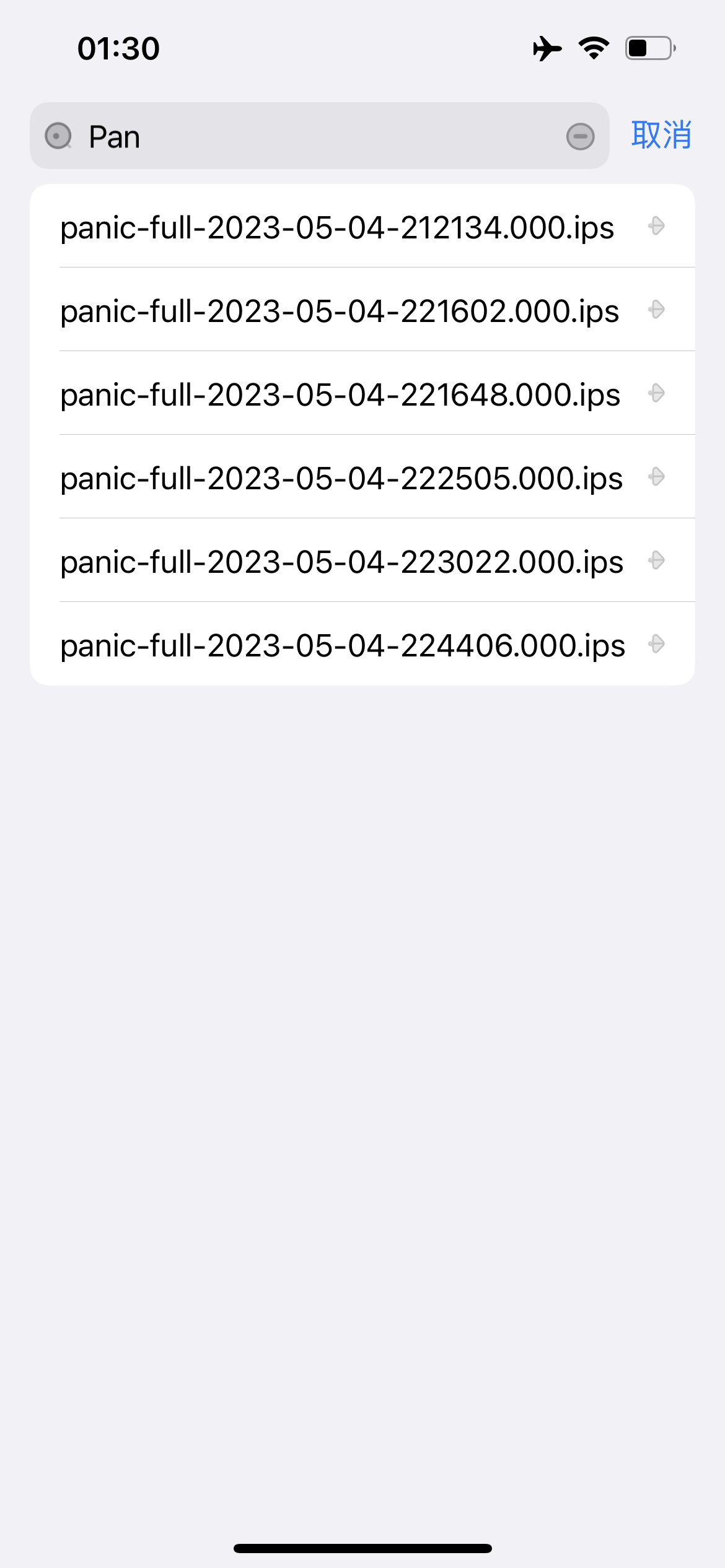Tap the clock display in the status bar

118,48
